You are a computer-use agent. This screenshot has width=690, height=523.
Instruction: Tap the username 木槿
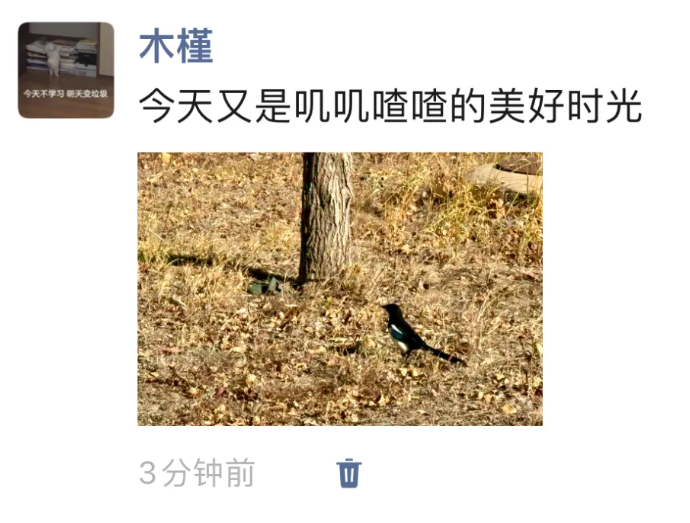pyautogui.click(x=176, y=46)
